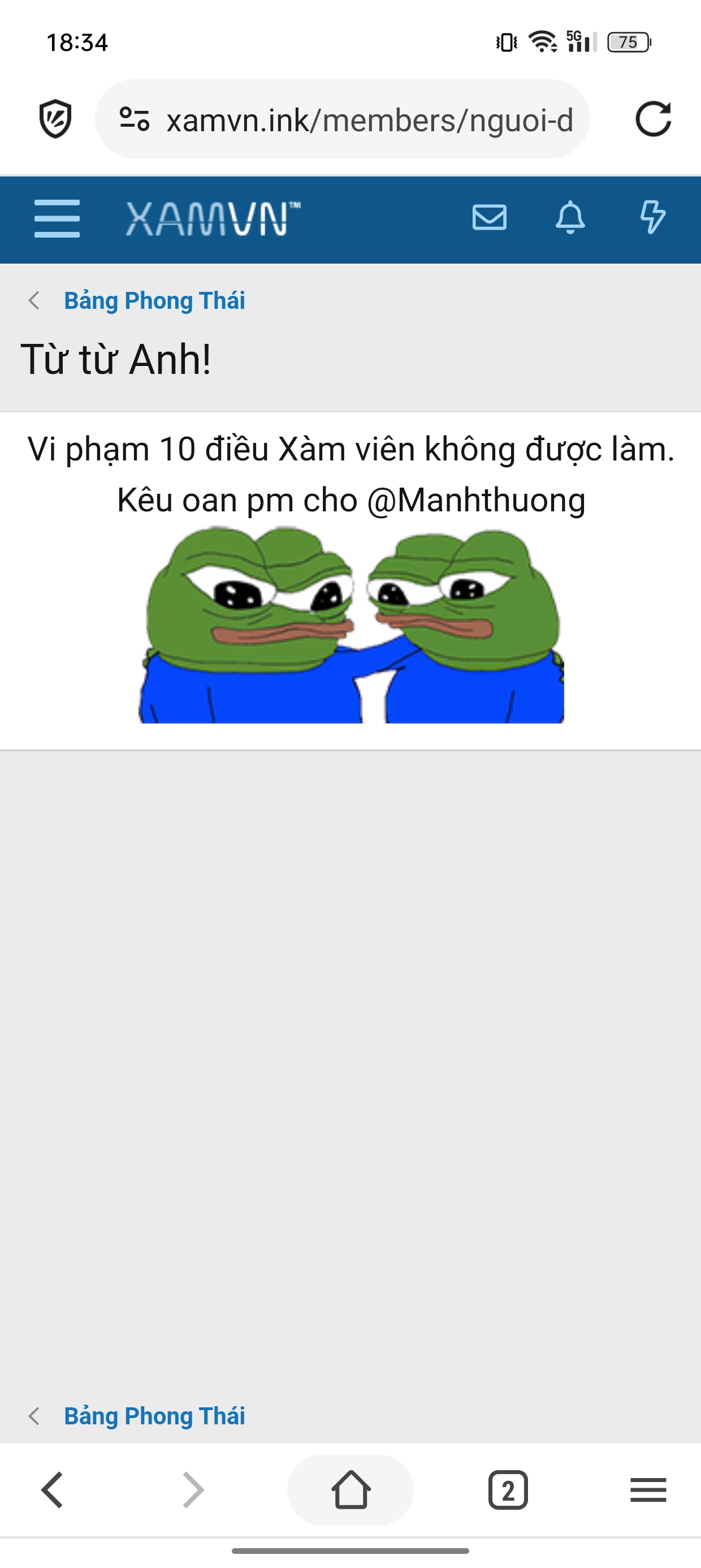The height and width of the screenshot is (1568, 701).
Task: Open the XAMVN logo home link
Action: [x=213, y=218]
